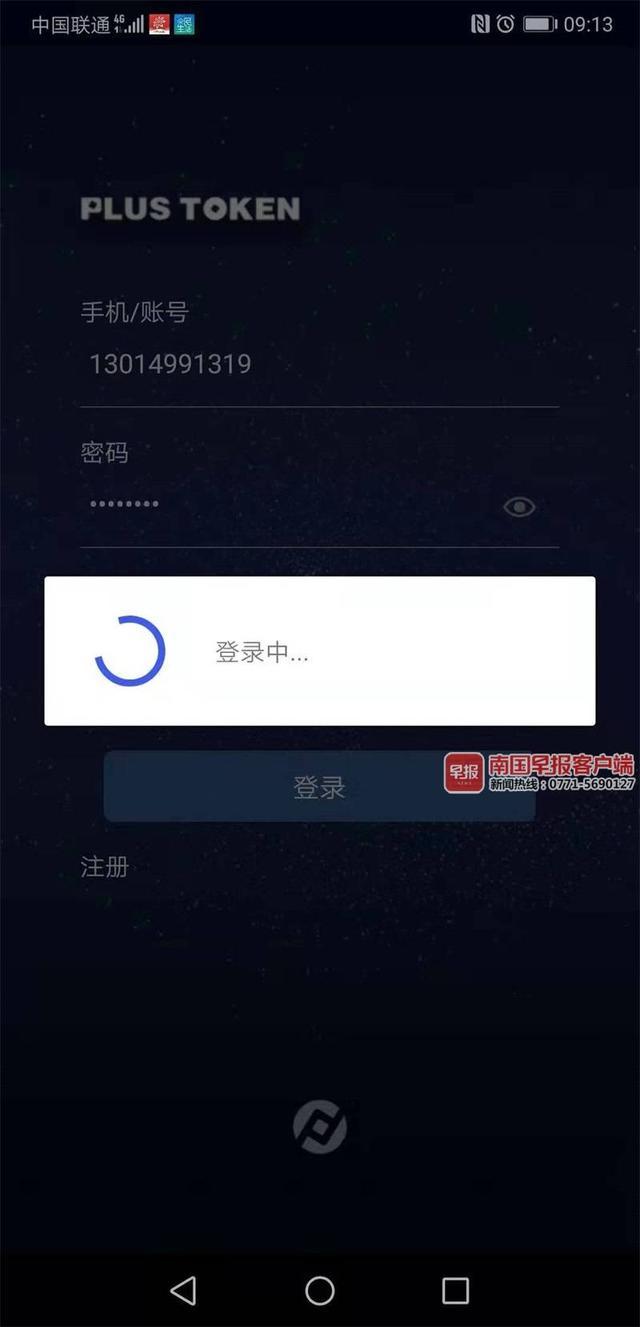The height and width of the screenshot is (1327, 640).
Task: Tap the 登录 login button
Action: click(319, 787)
